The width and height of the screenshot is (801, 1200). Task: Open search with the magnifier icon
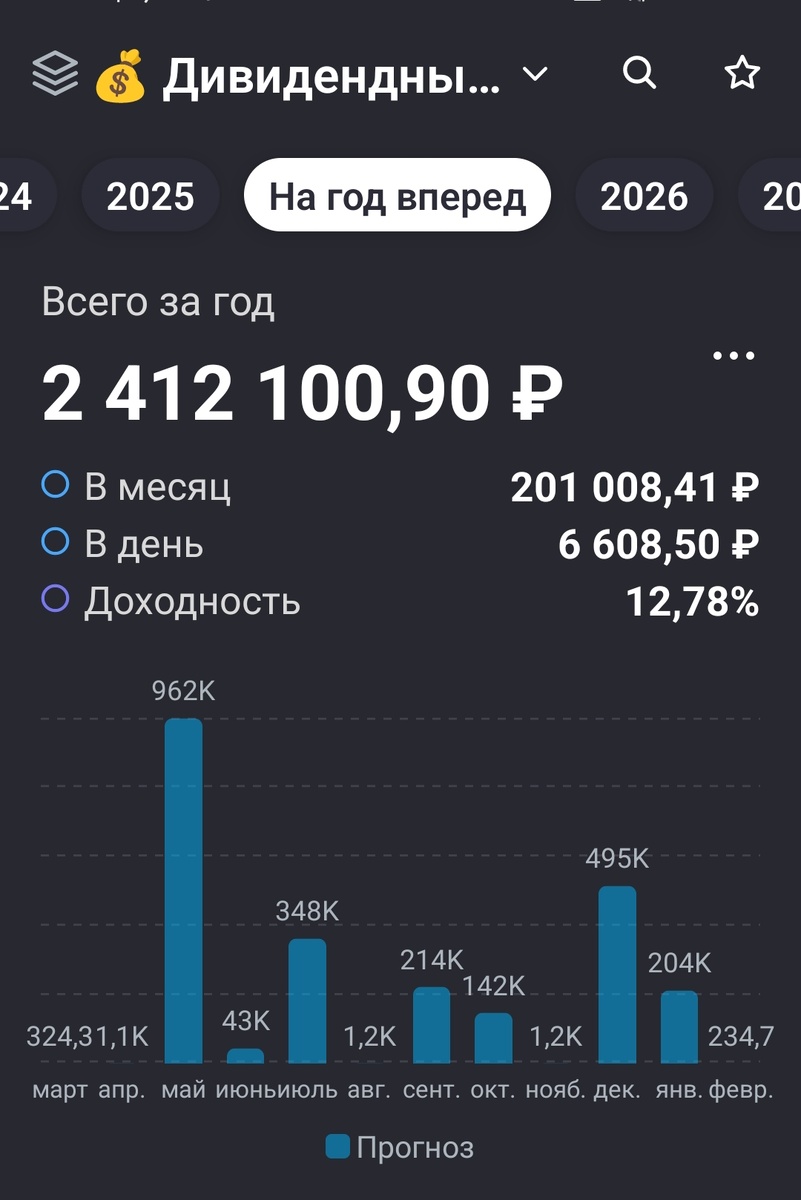639,74
